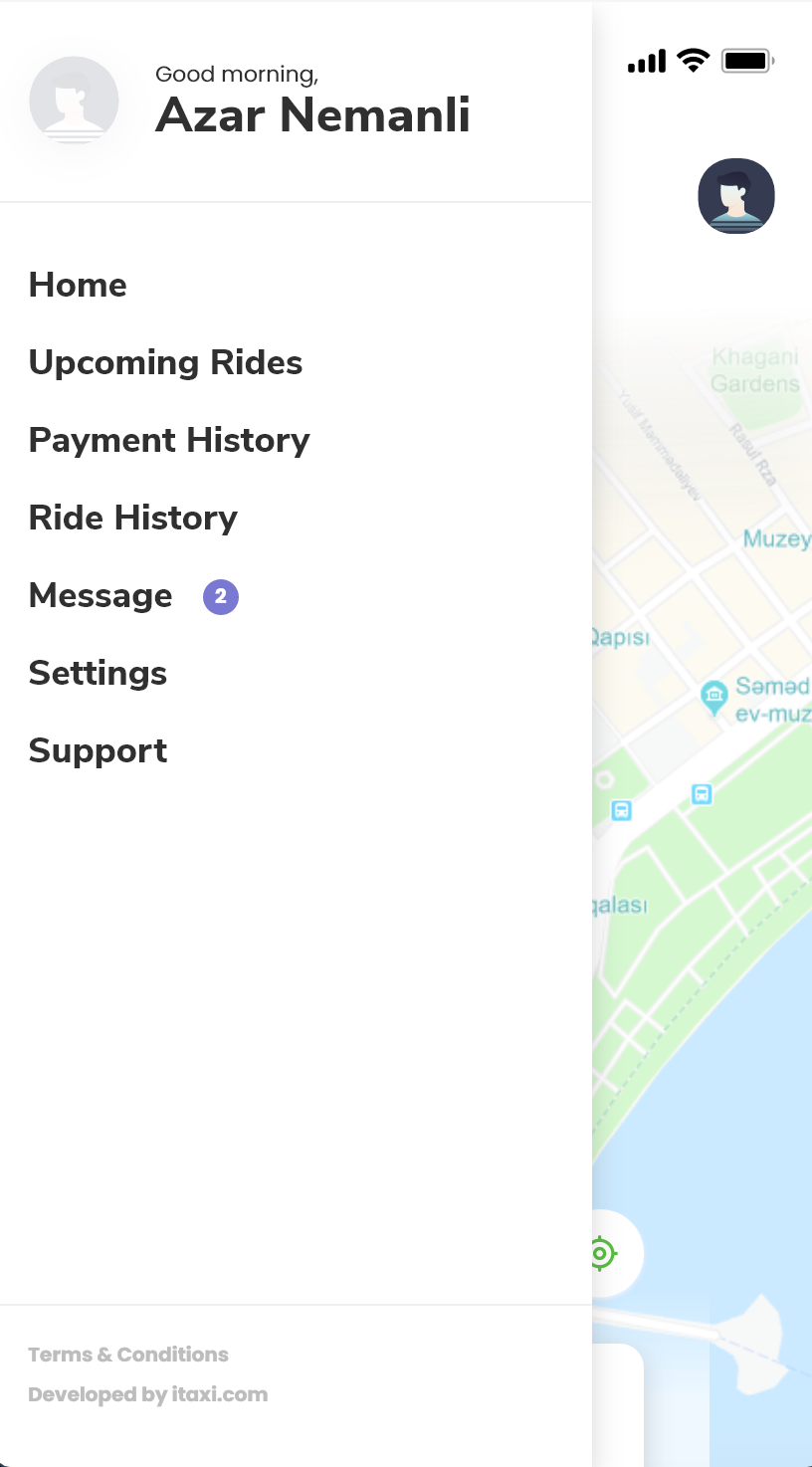Screen dimensions: 812x1467
Task: Open the Message section
Action: (100, 596)
